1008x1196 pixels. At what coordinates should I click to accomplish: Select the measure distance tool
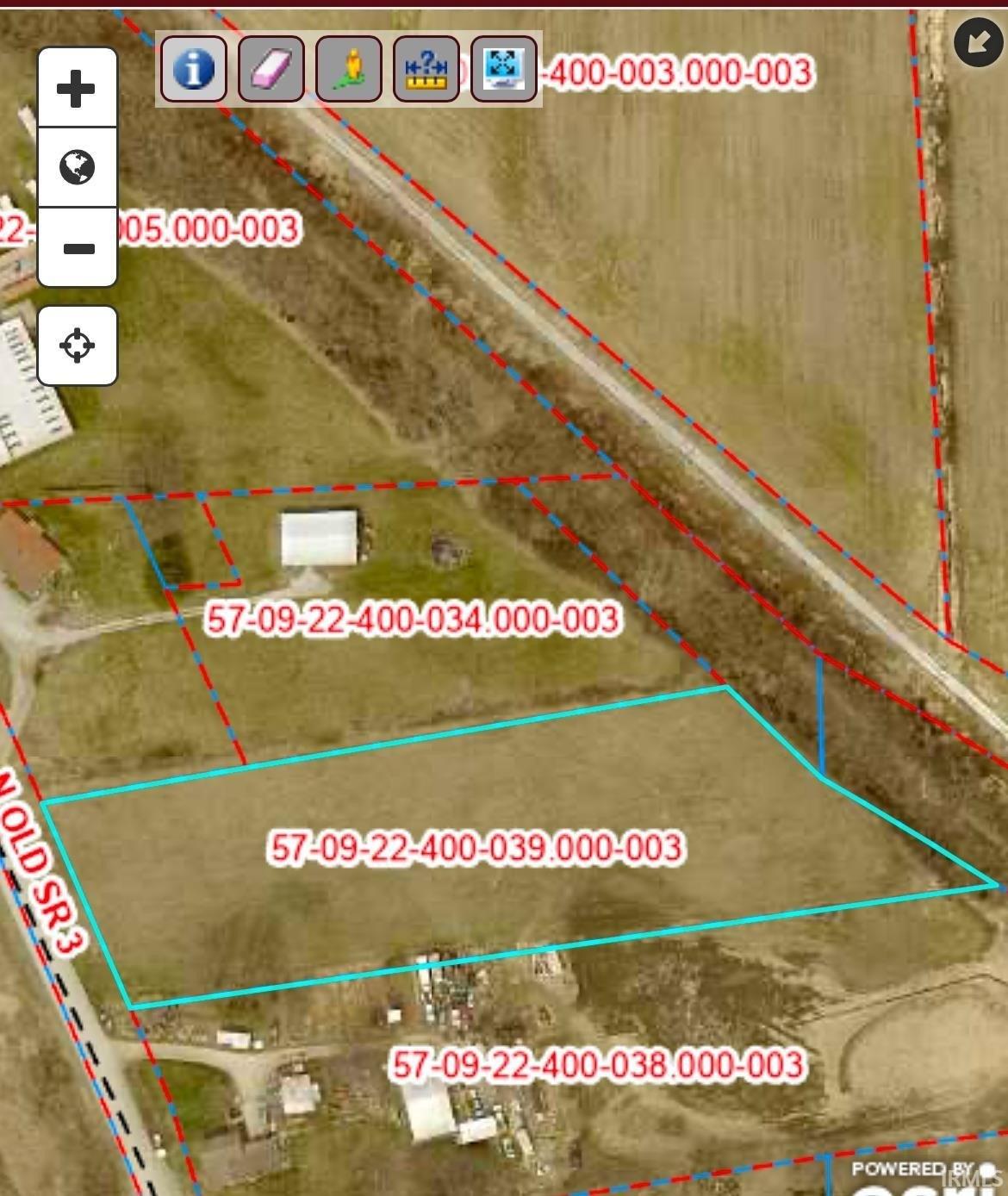pyautogui.click(x=426, y=69)
